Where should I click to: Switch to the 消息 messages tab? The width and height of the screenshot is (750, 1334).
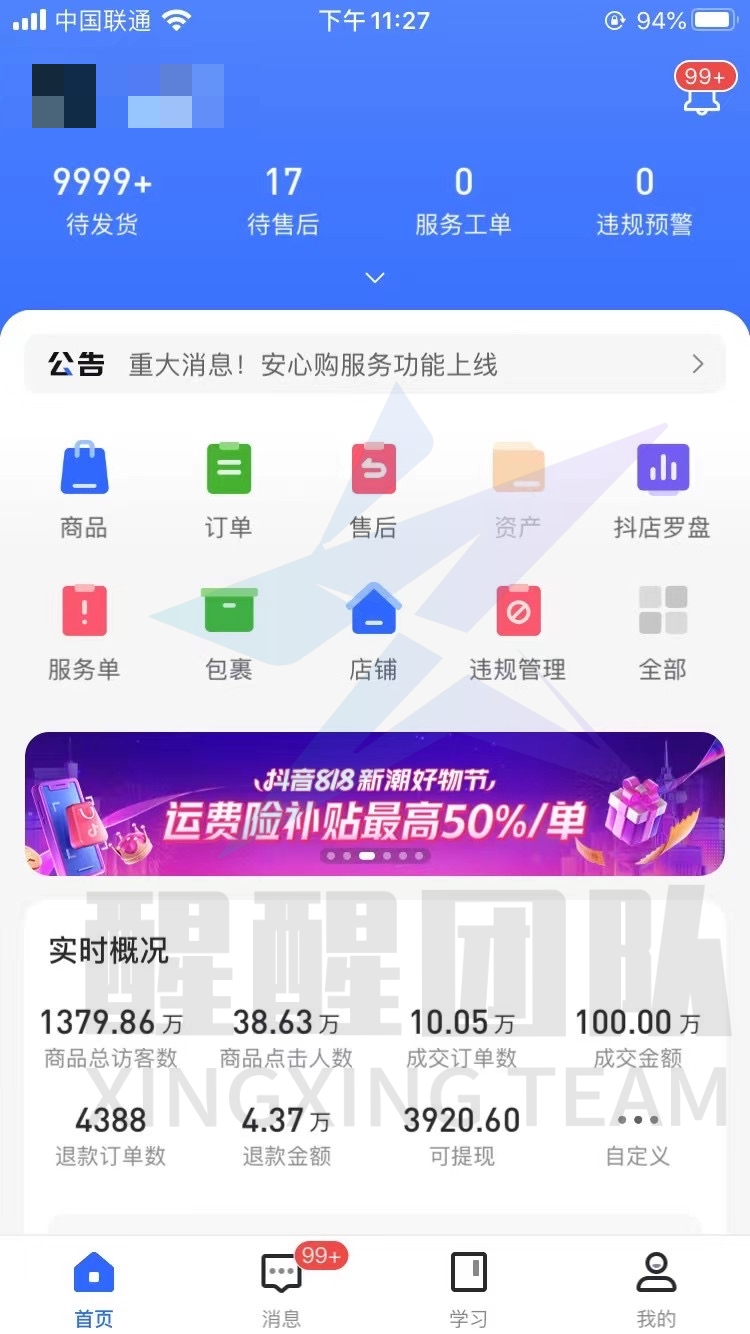(x=280, y=1285)
